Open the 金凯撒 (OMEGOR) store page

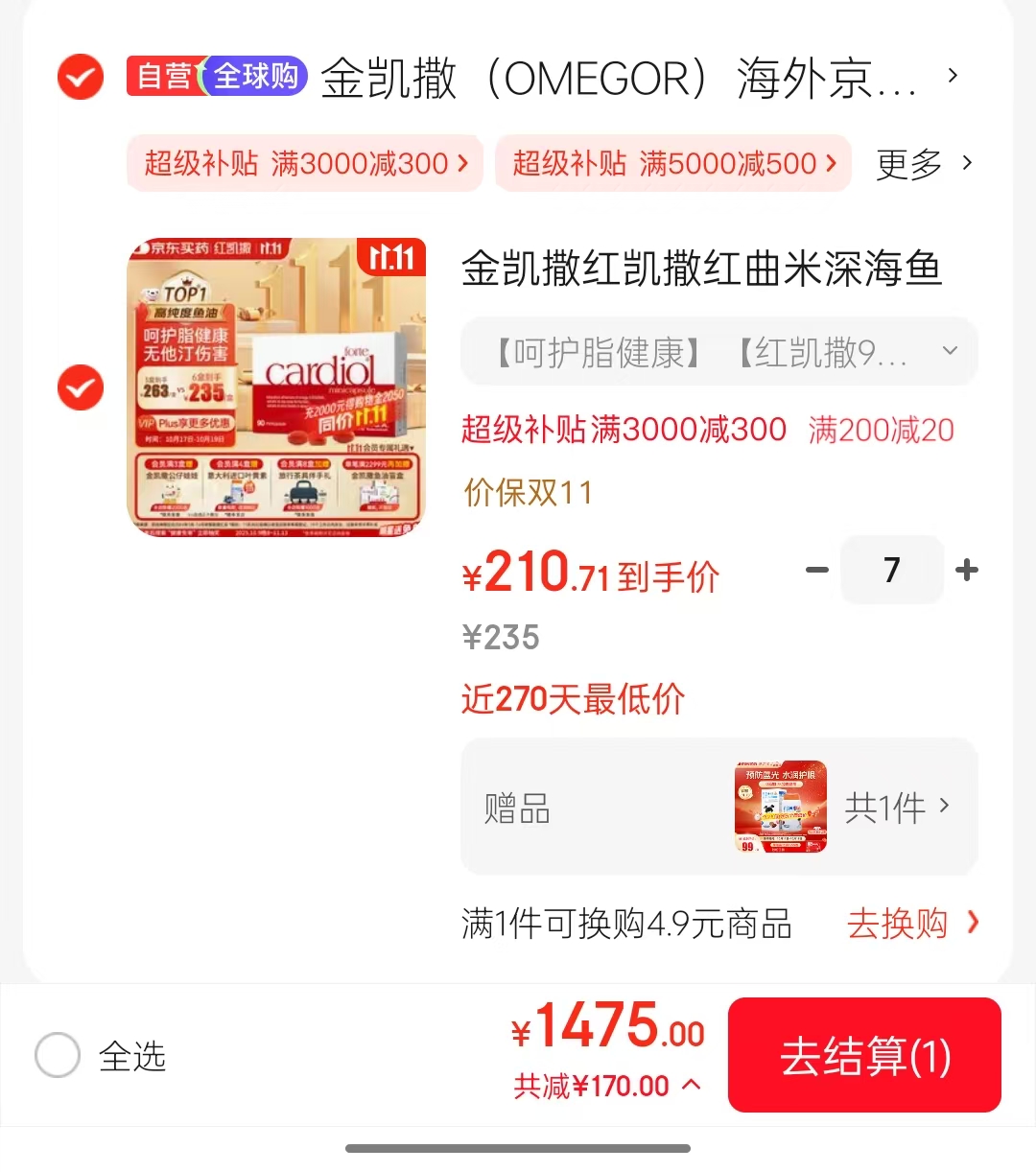619,79
